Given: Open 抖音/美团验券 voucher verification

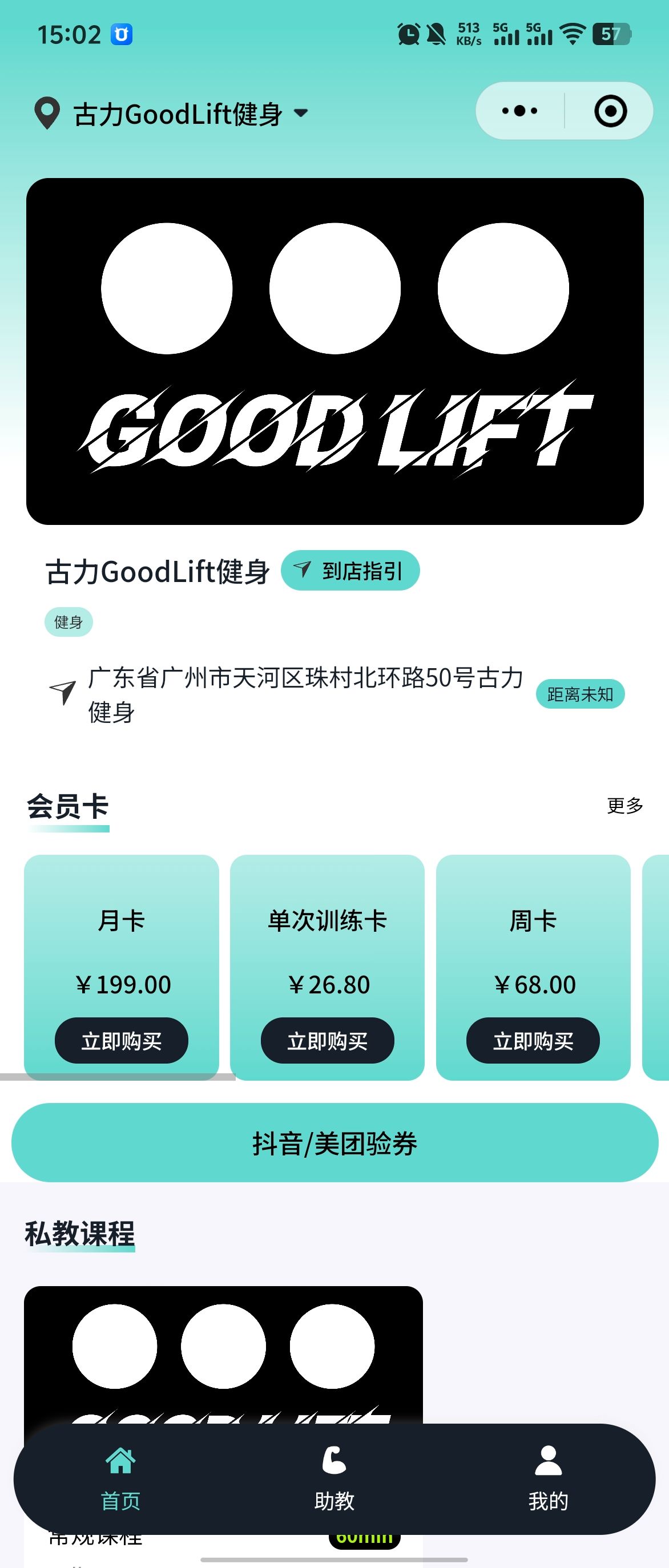Looking at the screenshot, I should (x=335, y=1142).
